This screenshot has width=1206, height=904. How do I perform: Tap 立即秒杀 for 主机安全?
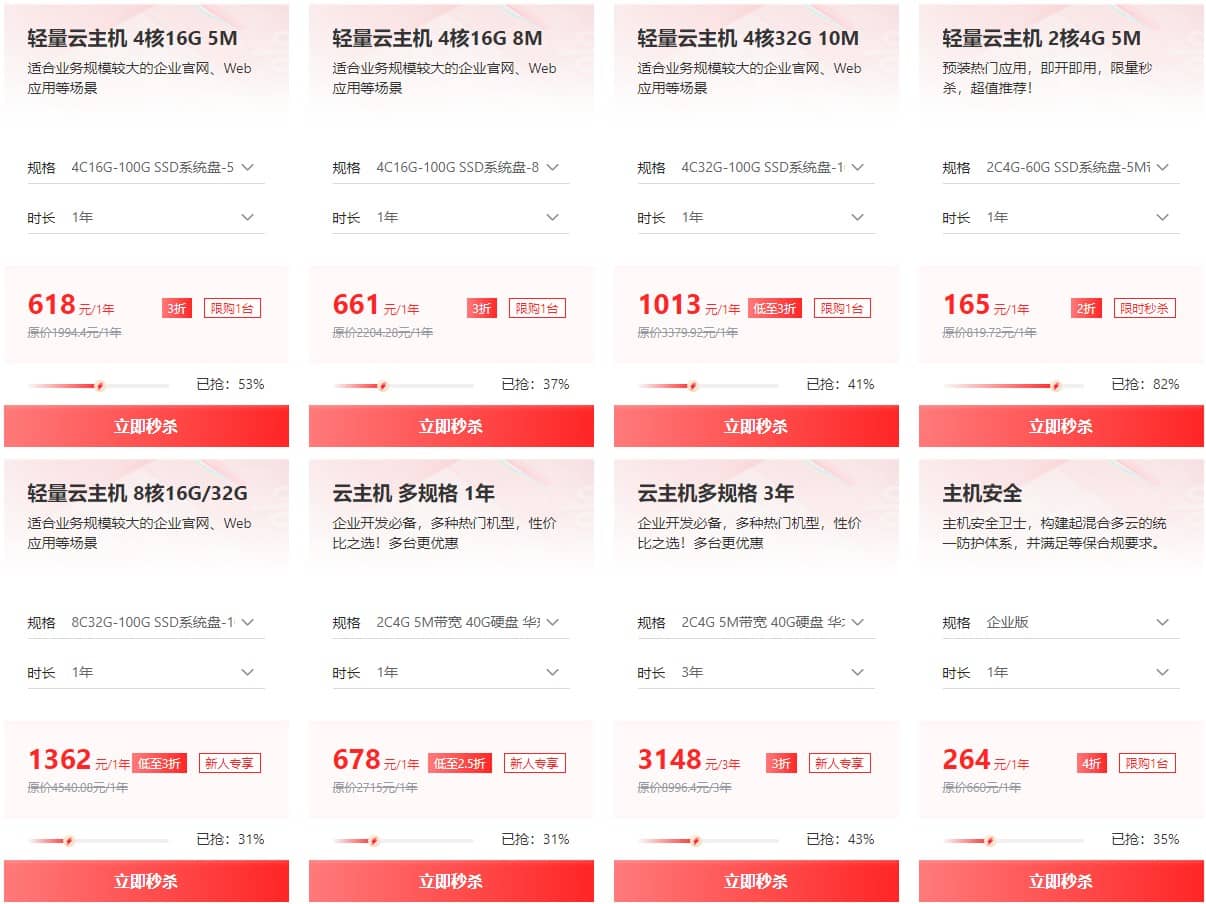click(x=1061, y=881)
